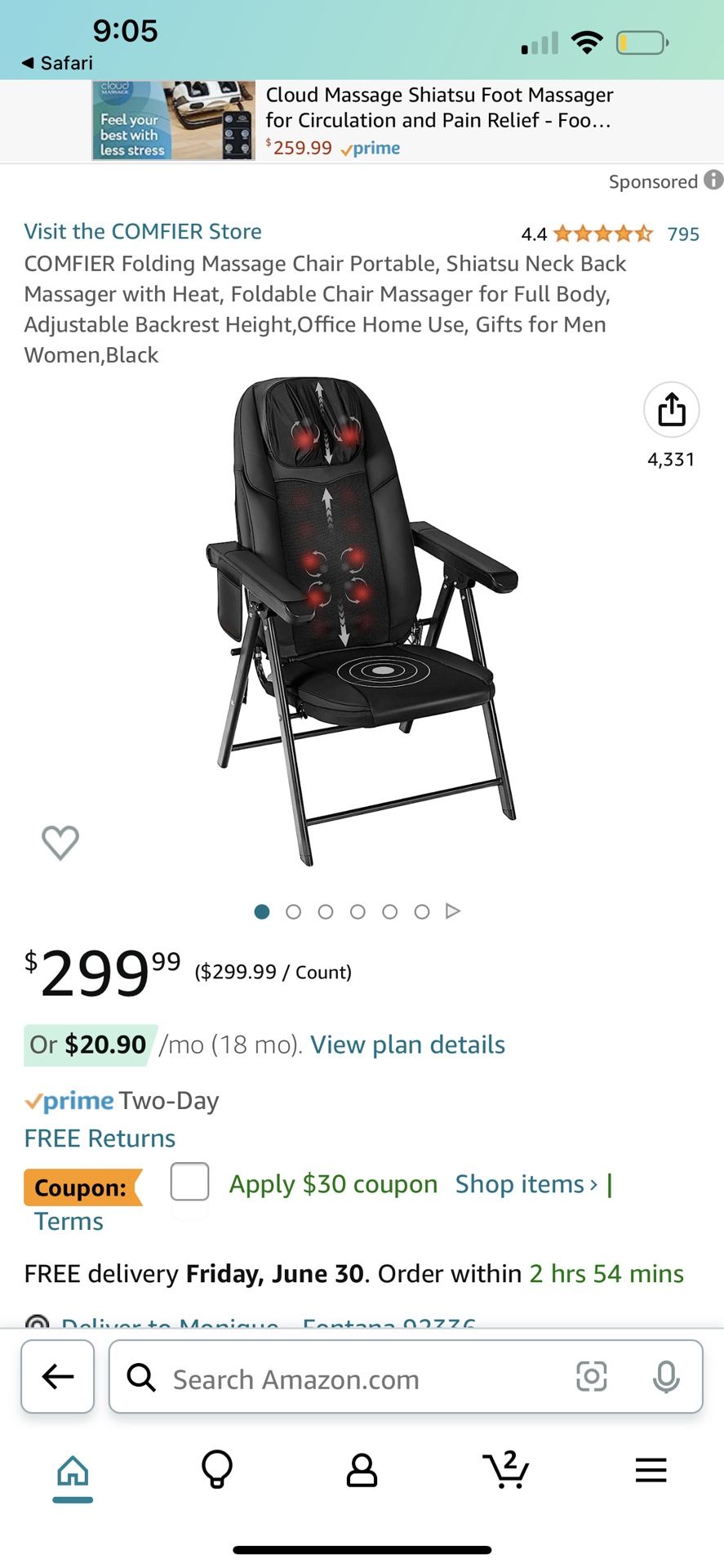
Task: Play the product video from the indicator
Action: click(453, 911)
